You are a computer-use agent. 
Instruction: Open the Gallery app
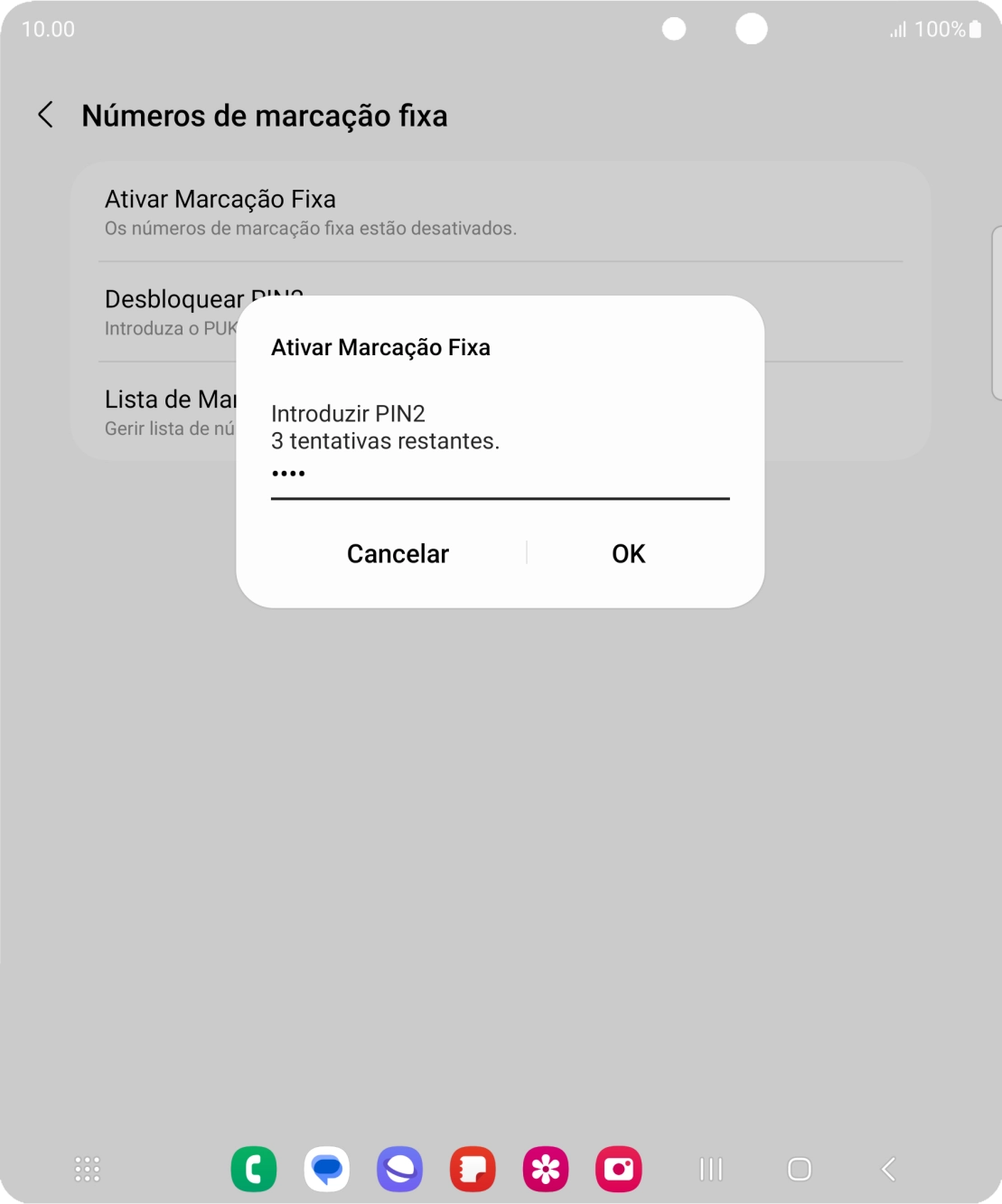[546, 1170]
